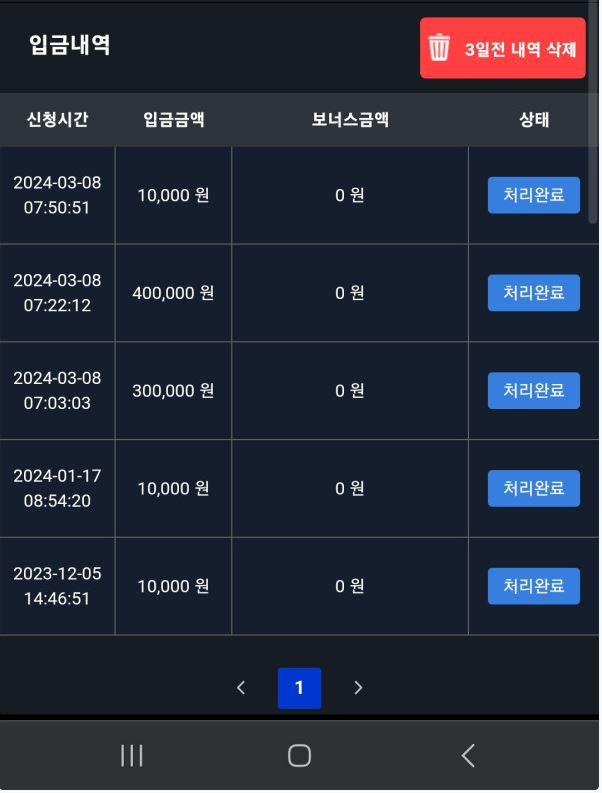The width and height of the screenshot is (602, 793).
Task: Open recent apps from navigation bar
Action: 131,755
